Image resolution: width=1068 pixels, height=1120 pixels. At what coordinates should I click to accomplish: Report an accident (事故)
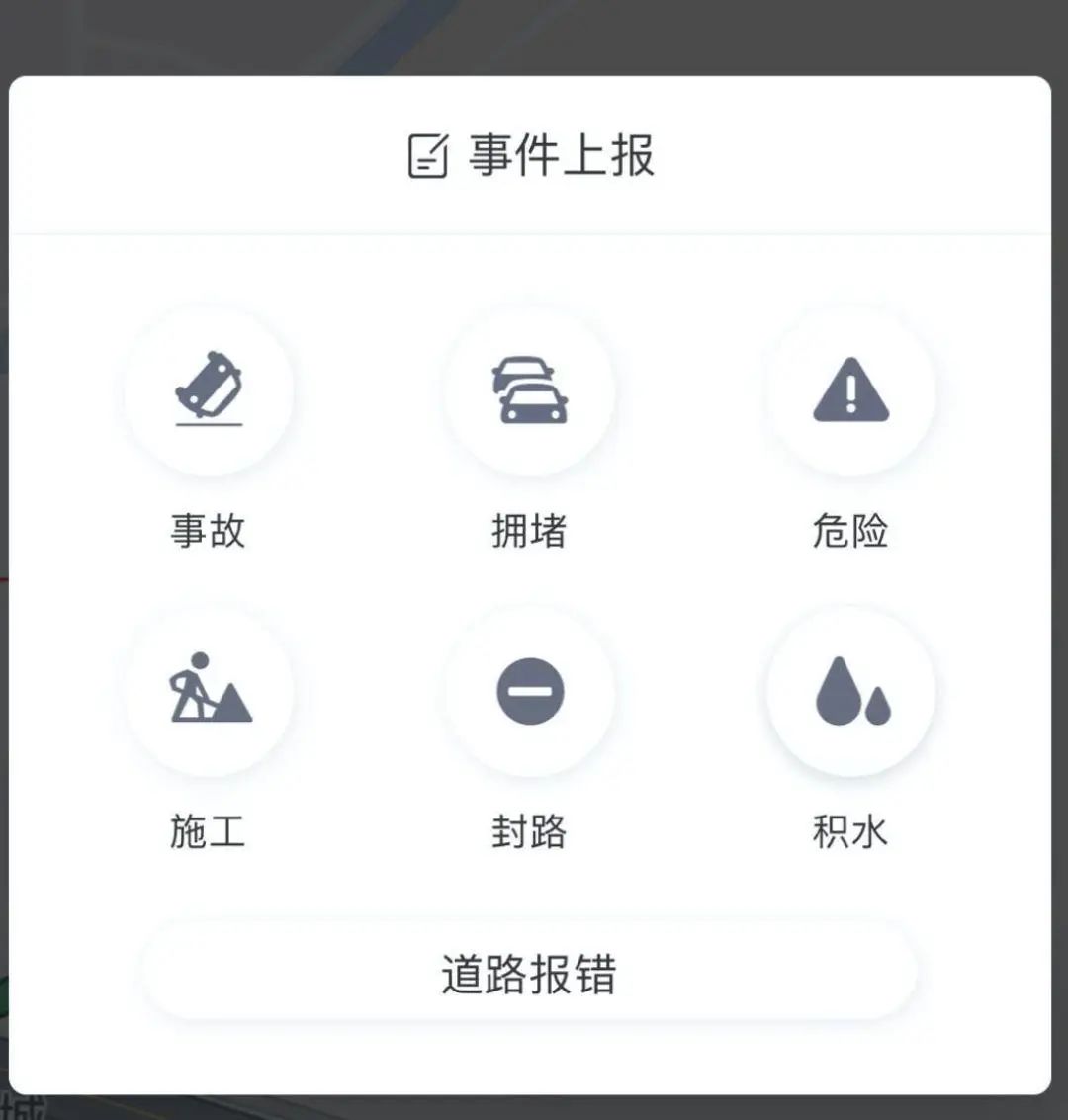coord(209,391)
